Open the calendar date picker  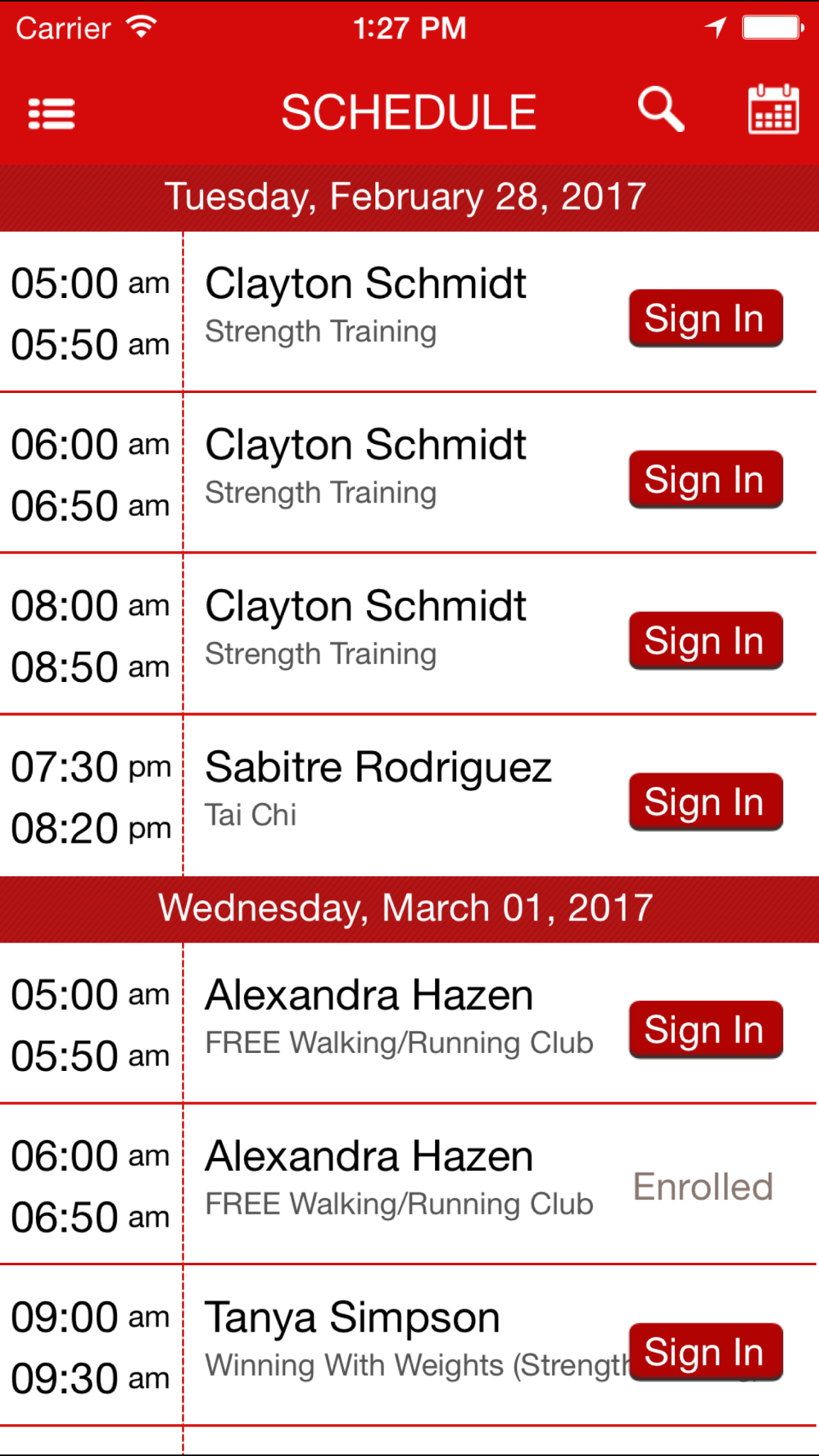coord(773,109)
